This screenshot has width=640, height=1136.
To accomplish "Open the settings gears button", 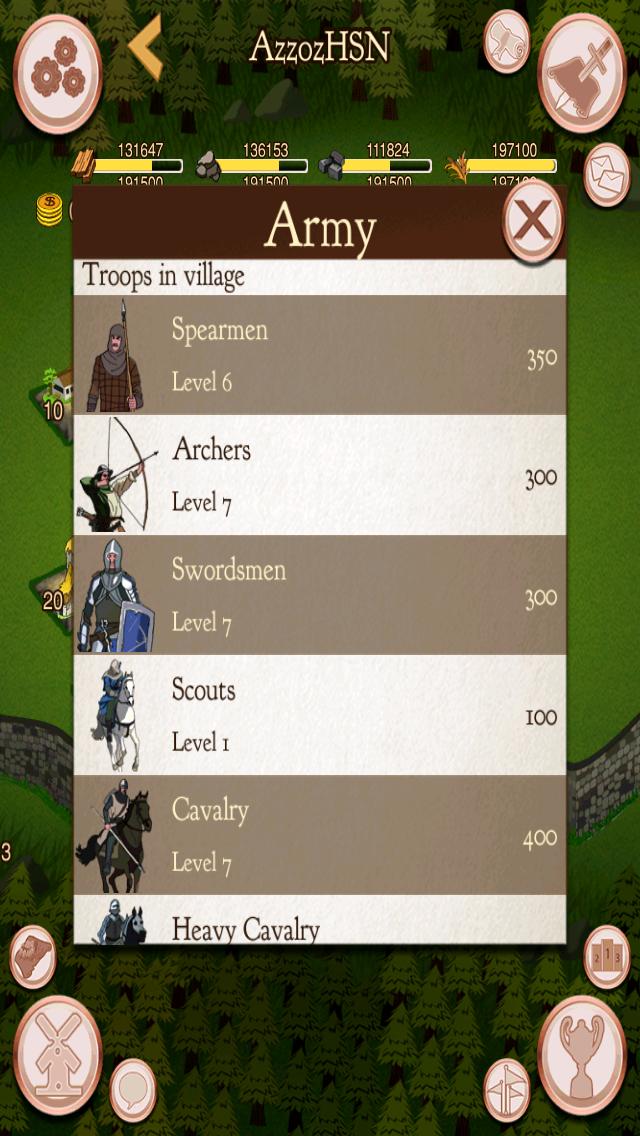I will pyautogui.click(x=58, y=75).
